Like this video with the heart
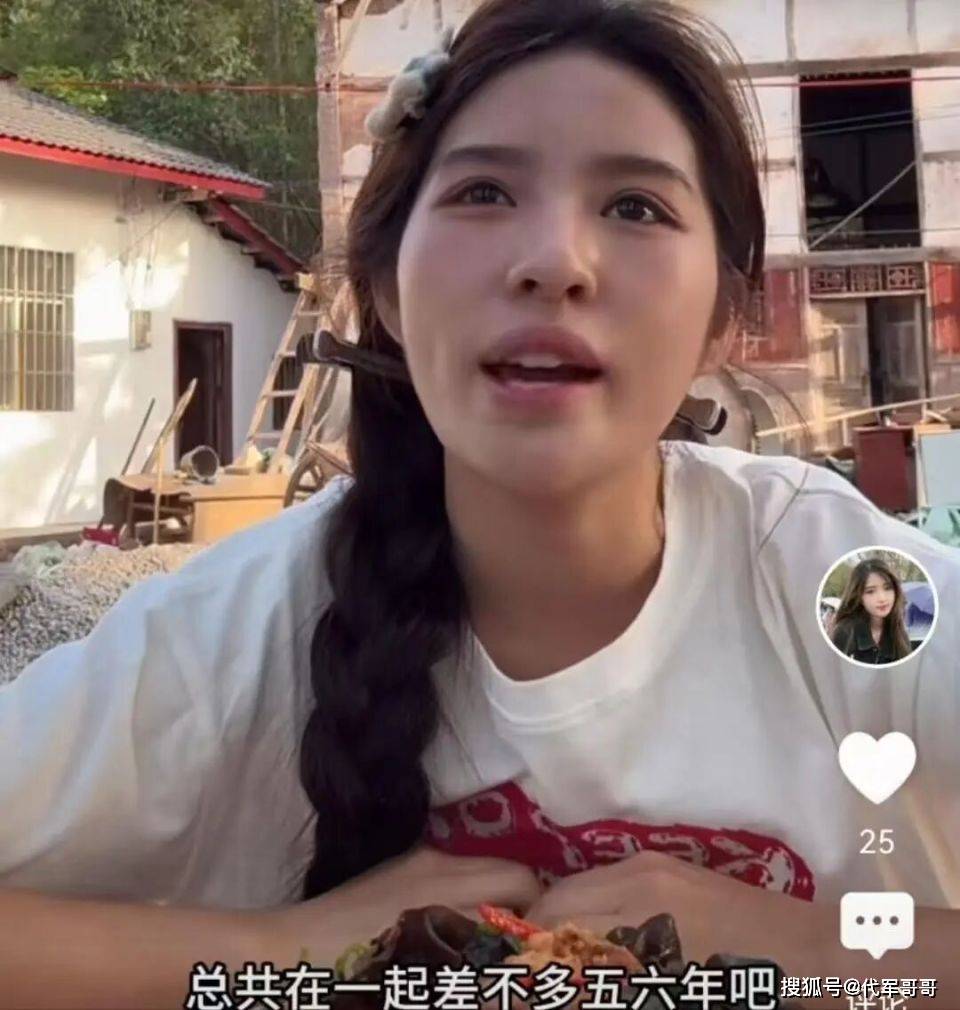This screenshot has height=1010, width=960. coord(876,766)
